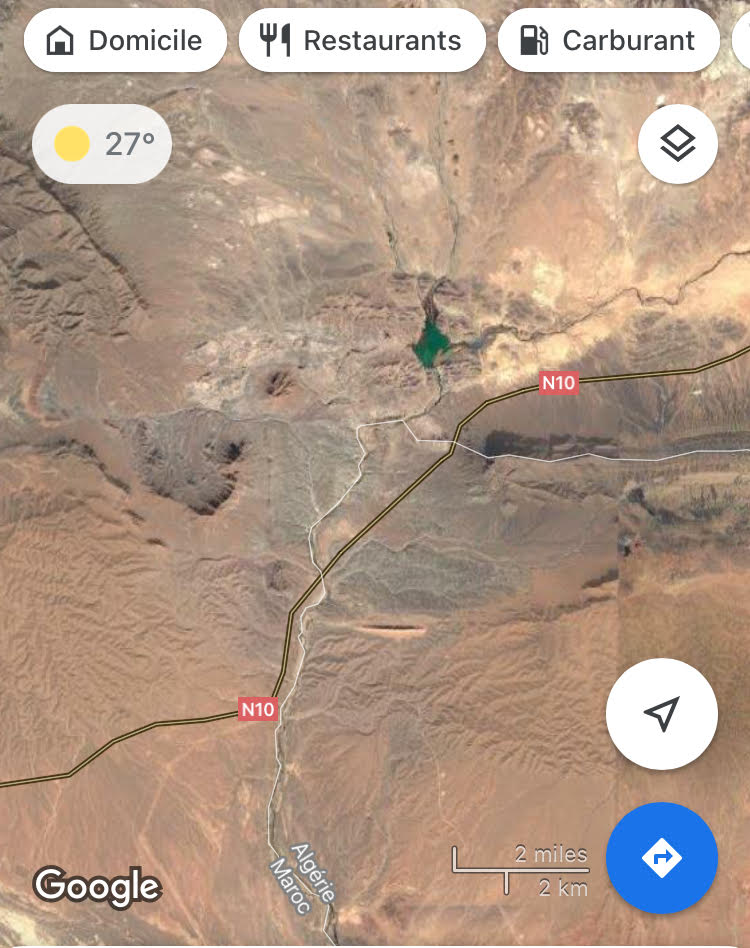The width and height of the screenshot is (750, 948).
Task: Open the map layers selector
Action: (x=678, y=144)
